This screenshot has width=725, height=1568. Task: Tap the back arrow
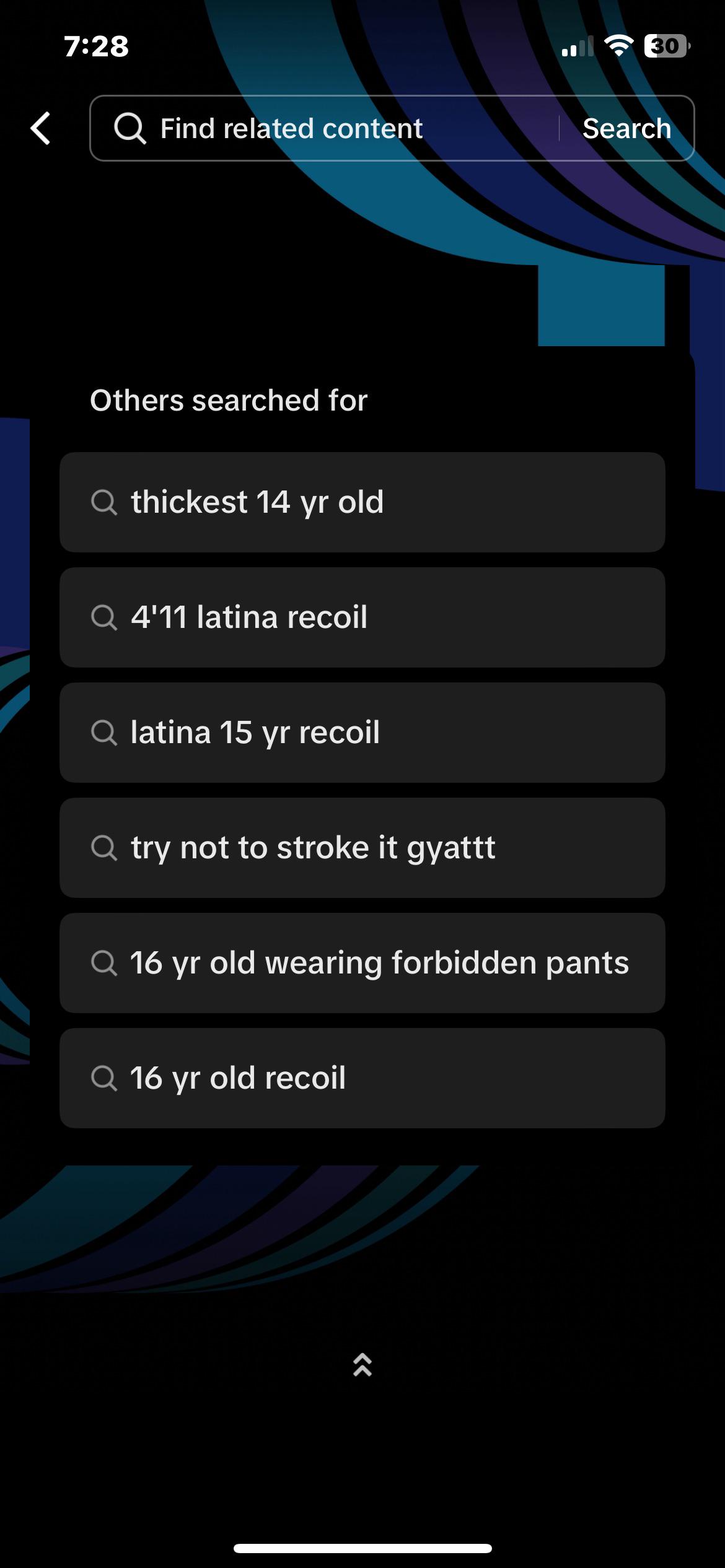point(40,128)
